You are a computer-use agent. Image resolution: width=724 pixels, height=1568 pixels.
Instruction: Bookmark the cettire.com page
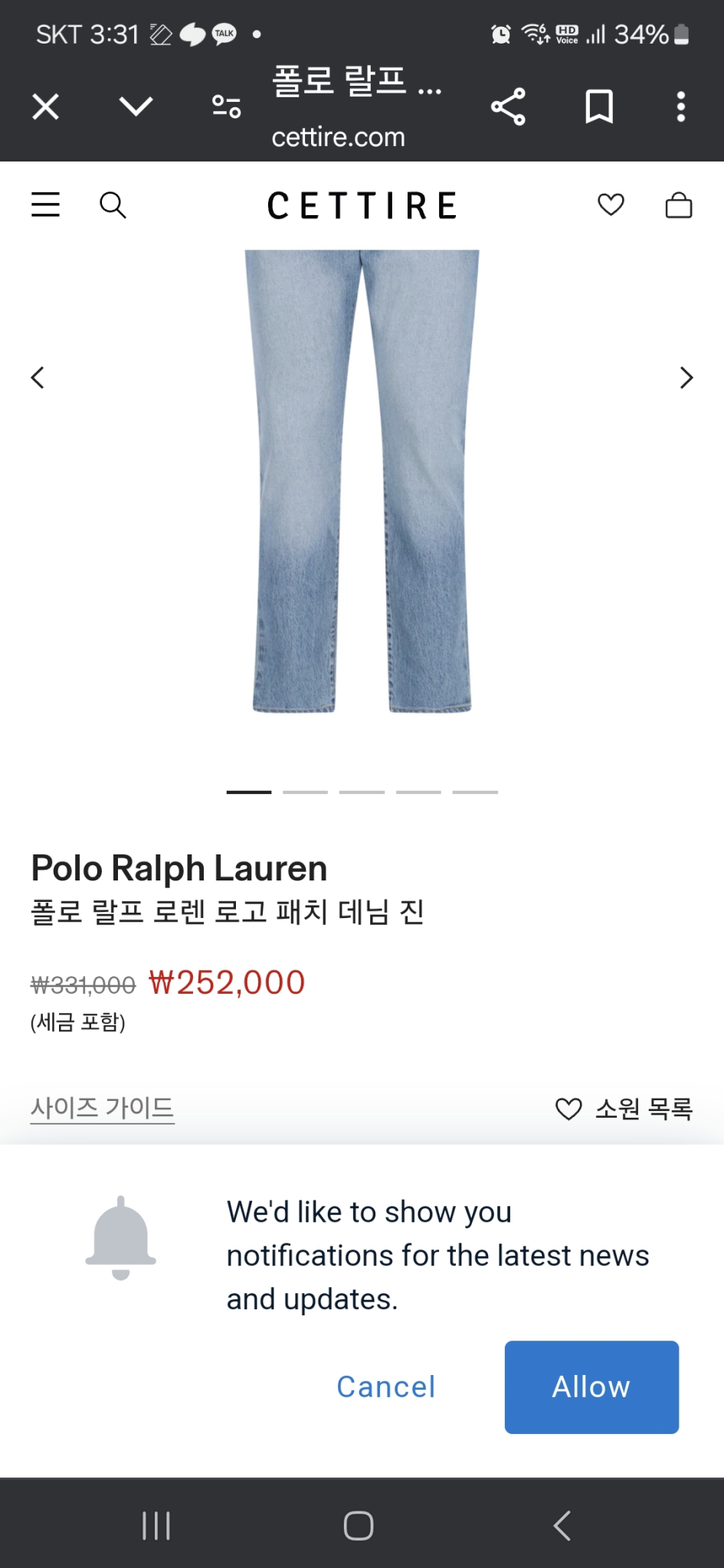coord(599,106)
